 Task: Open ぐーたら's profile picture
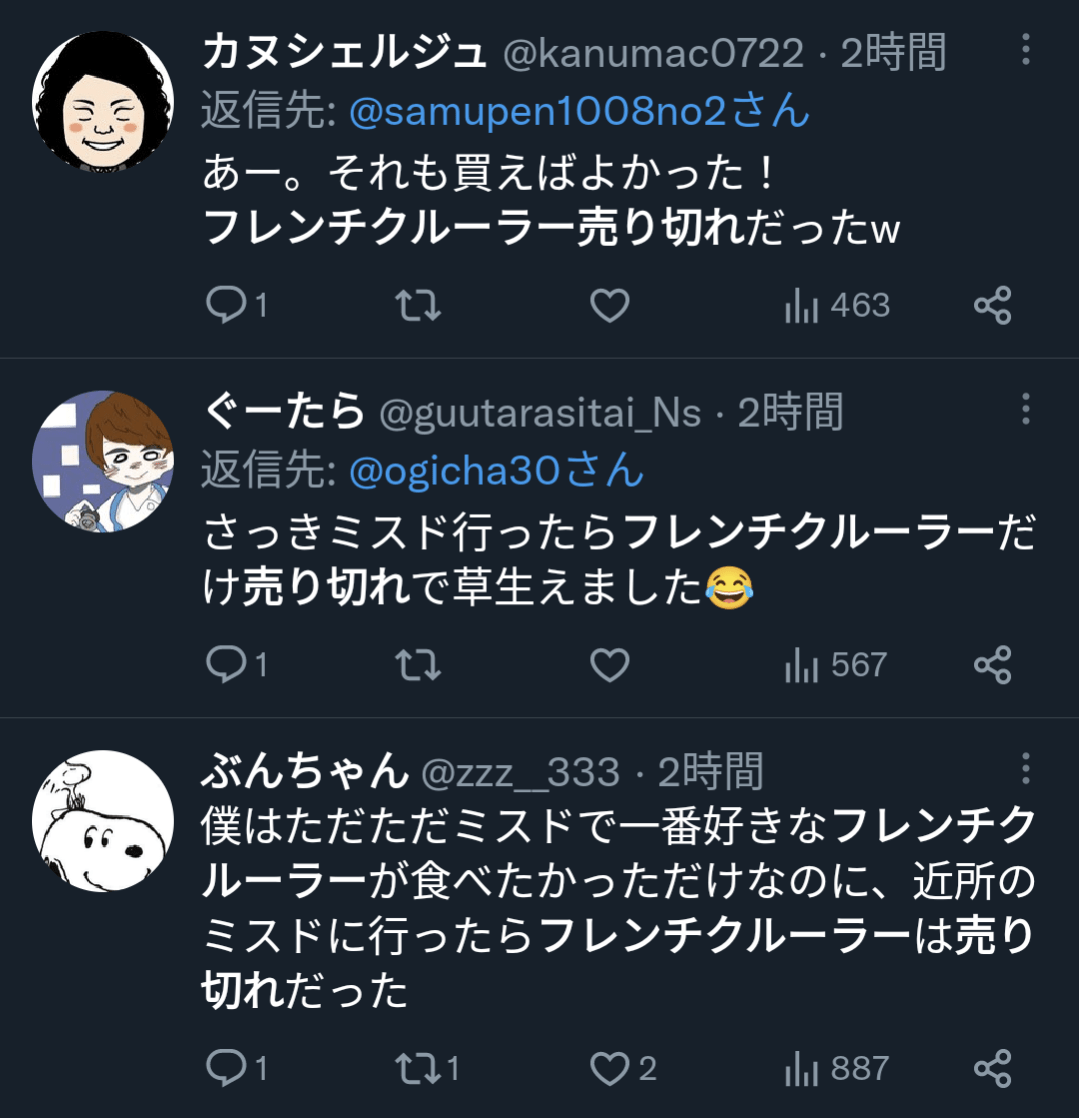tap(103, 461)
